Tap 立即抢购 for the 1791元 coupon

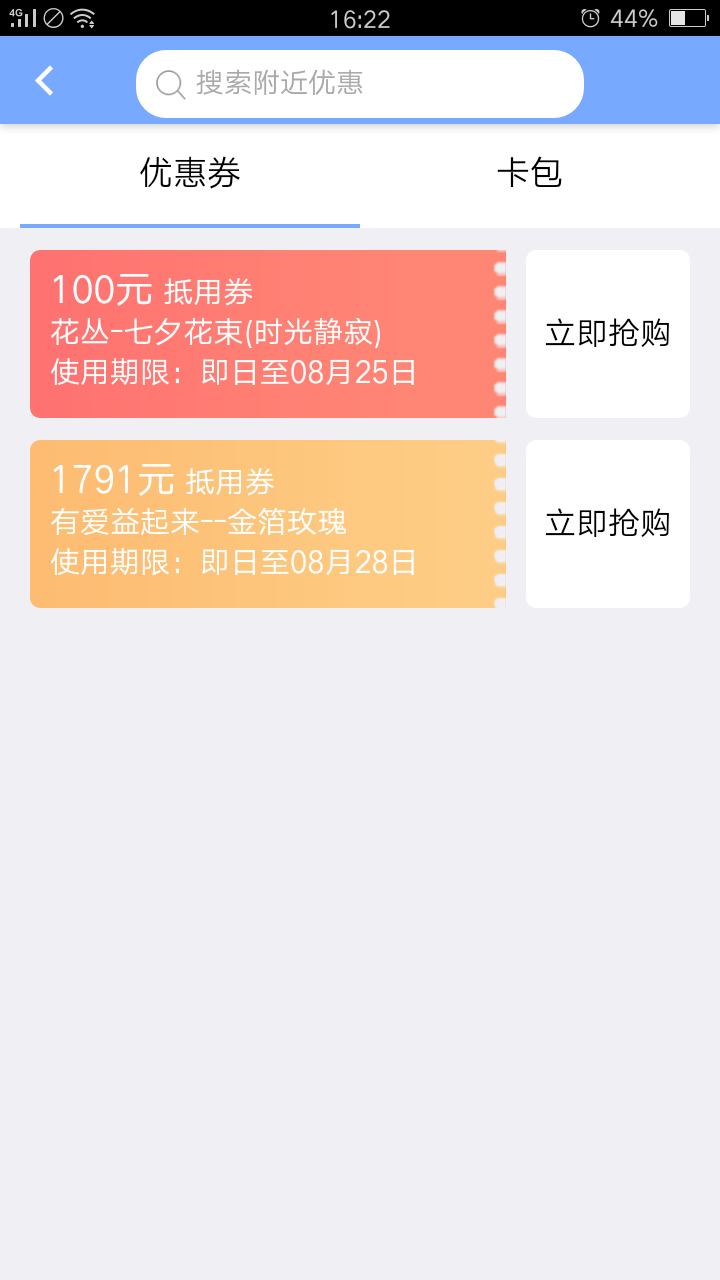(608, 524)
